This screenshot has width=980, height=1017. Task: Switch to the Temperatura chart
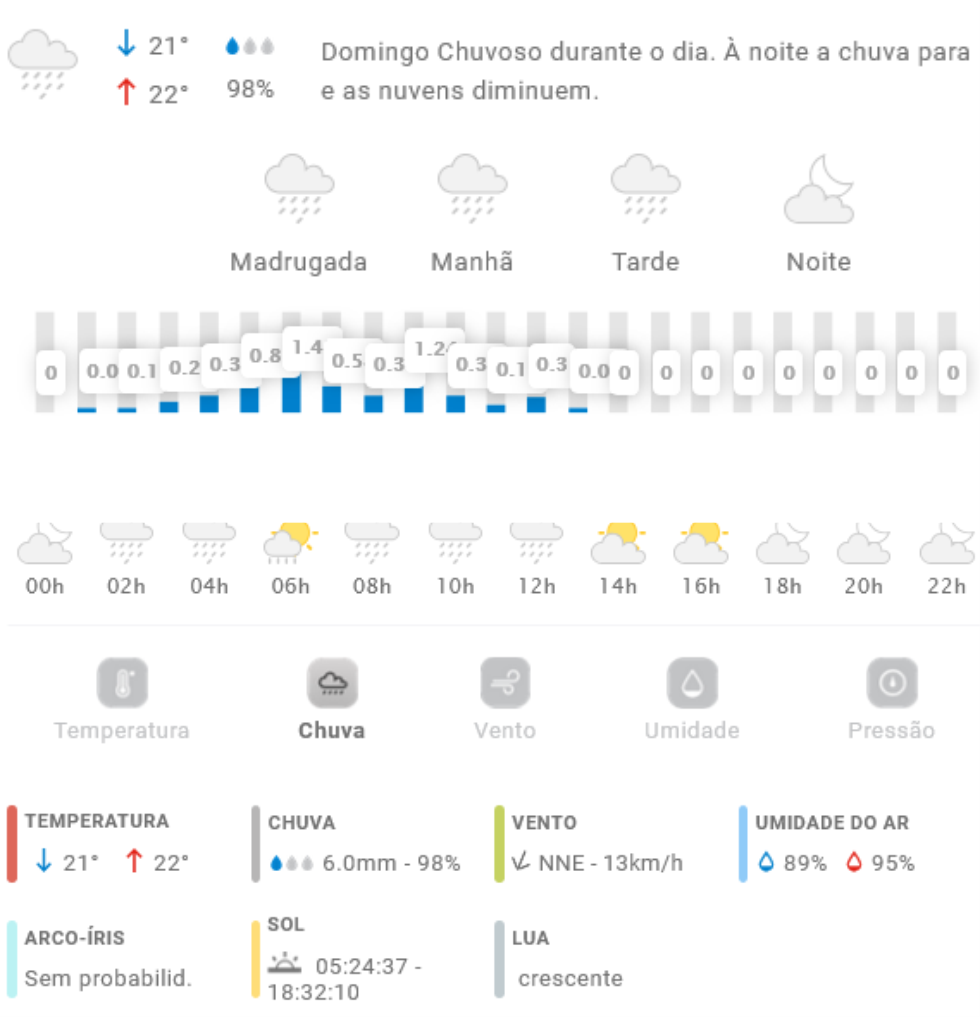(x=122, y=685)
